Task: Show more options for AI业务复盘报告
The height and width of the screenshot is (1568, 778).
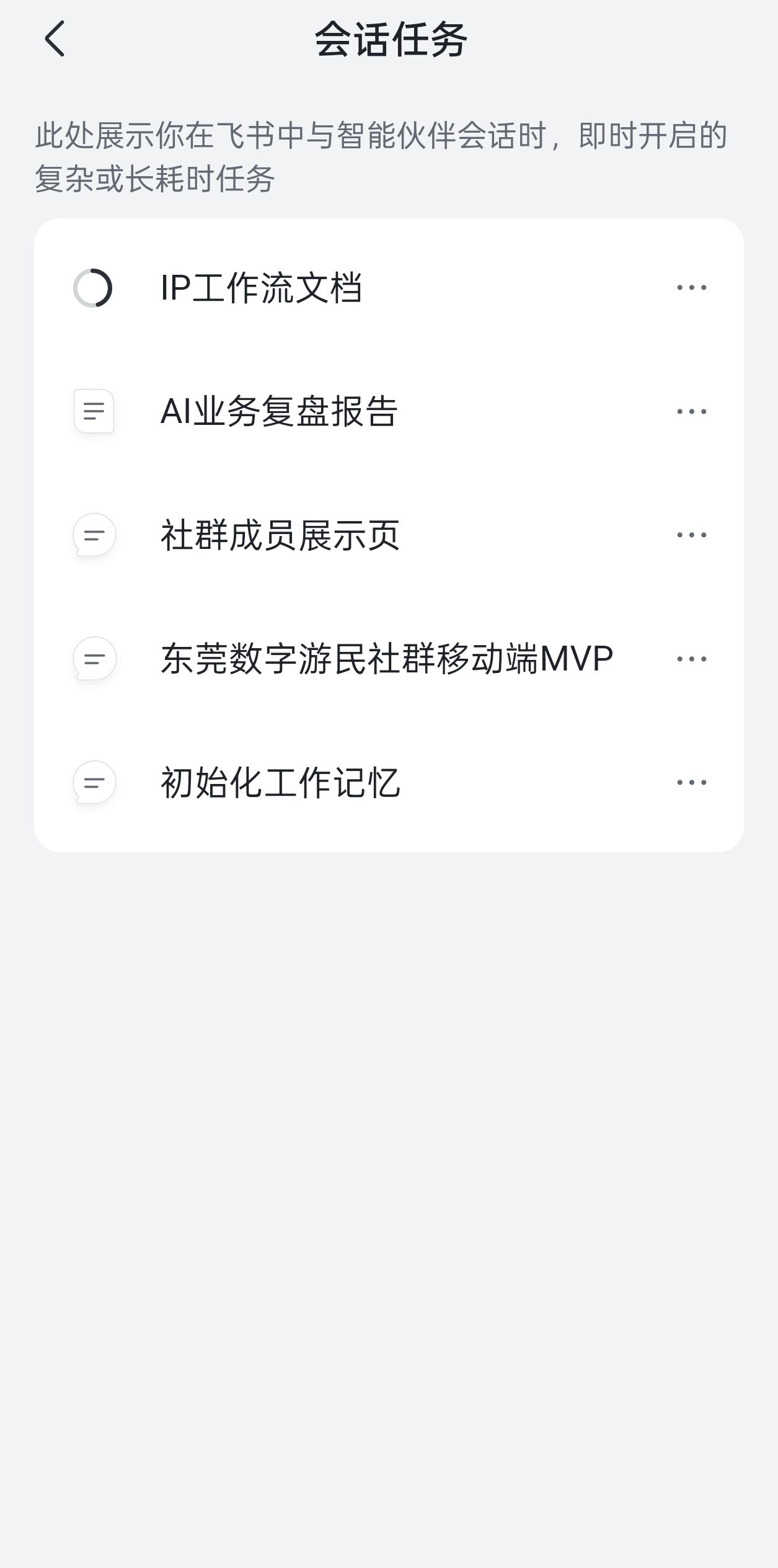Action: (691, 411)
